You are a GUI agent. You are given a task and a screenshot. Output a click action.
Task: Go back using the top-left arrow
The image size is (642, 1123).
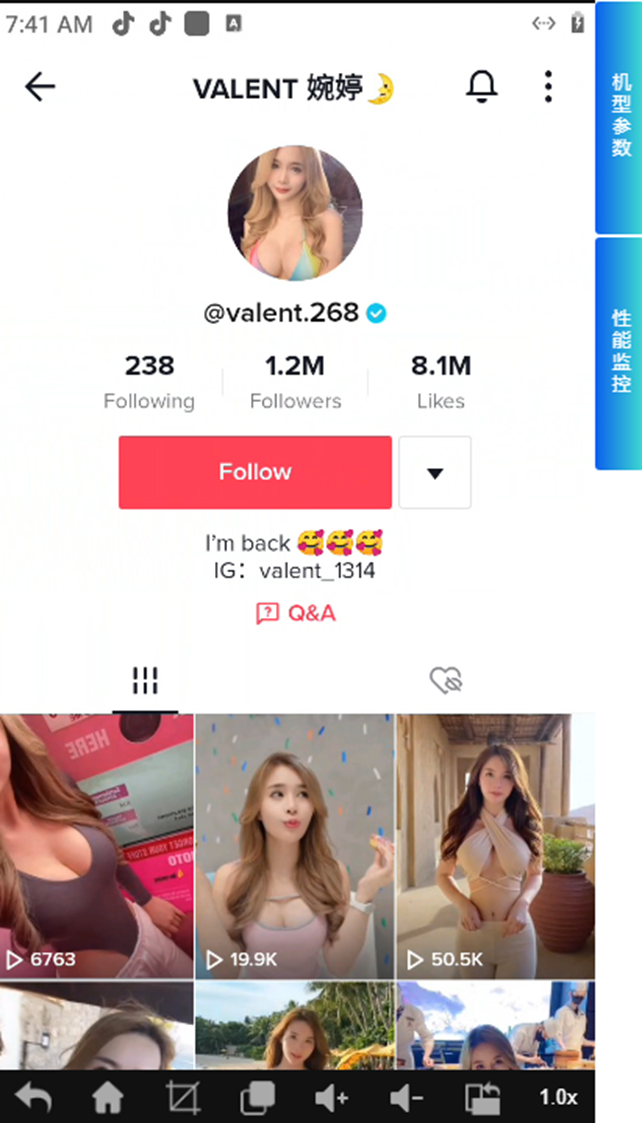(x=40, y=88)
